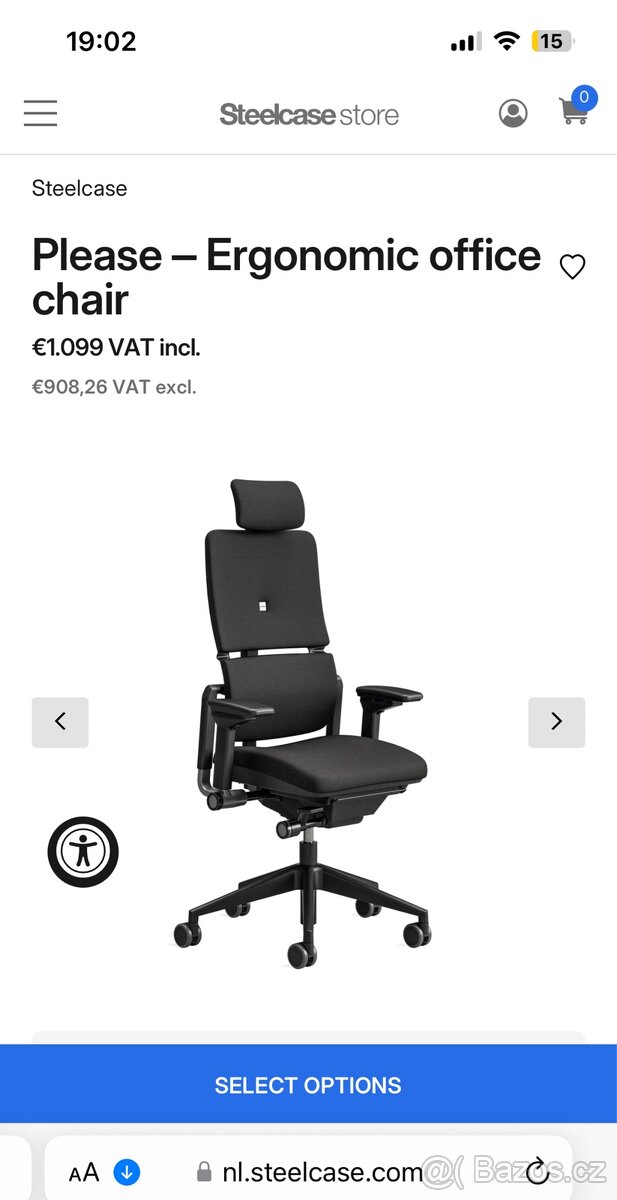Viewport: 617px width, 1200px height.
Task: Add the chair to wishlist heart
Action: 572,267
